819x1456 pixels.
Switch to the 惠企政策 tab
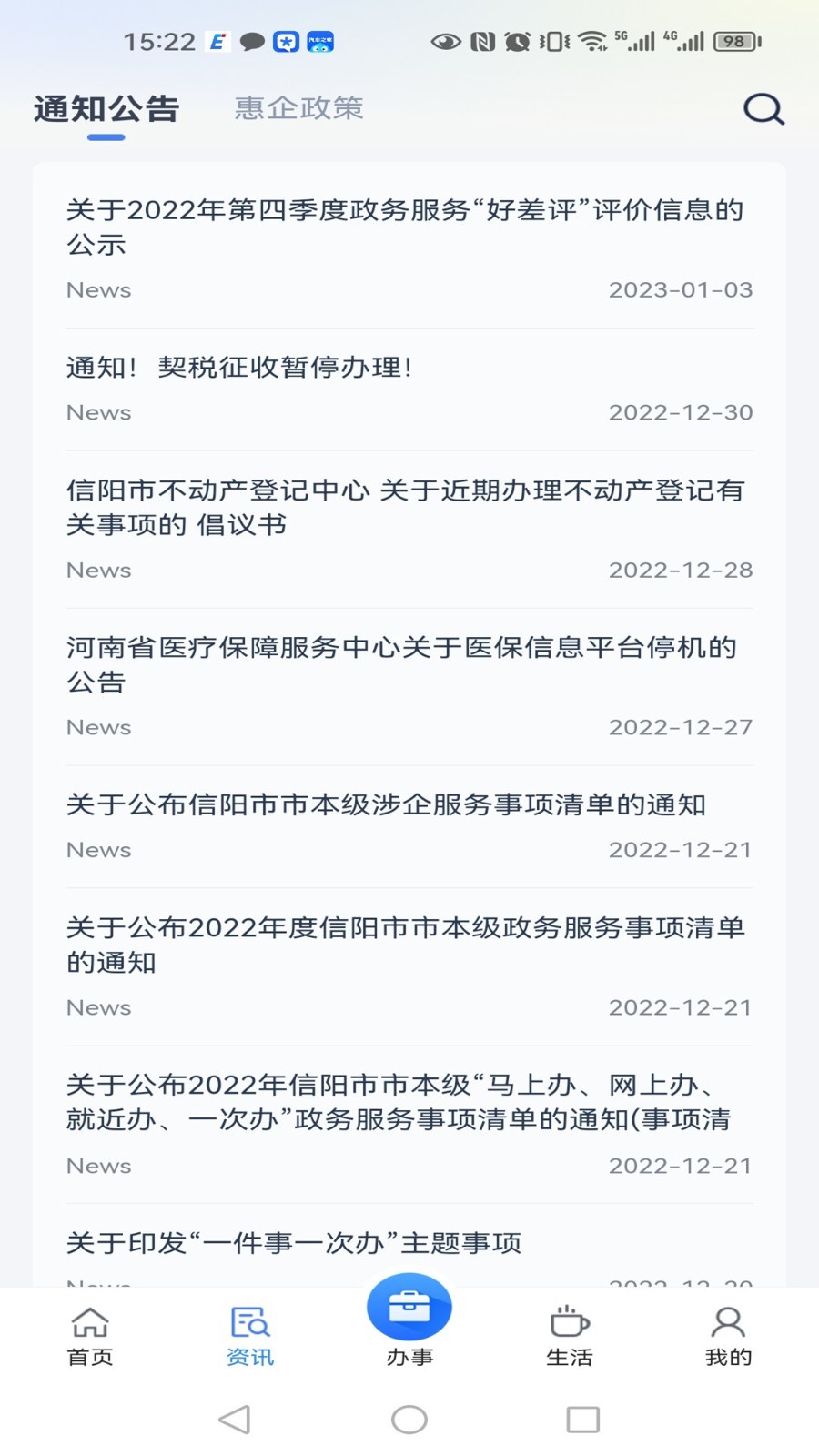click(x=298, y=108)
